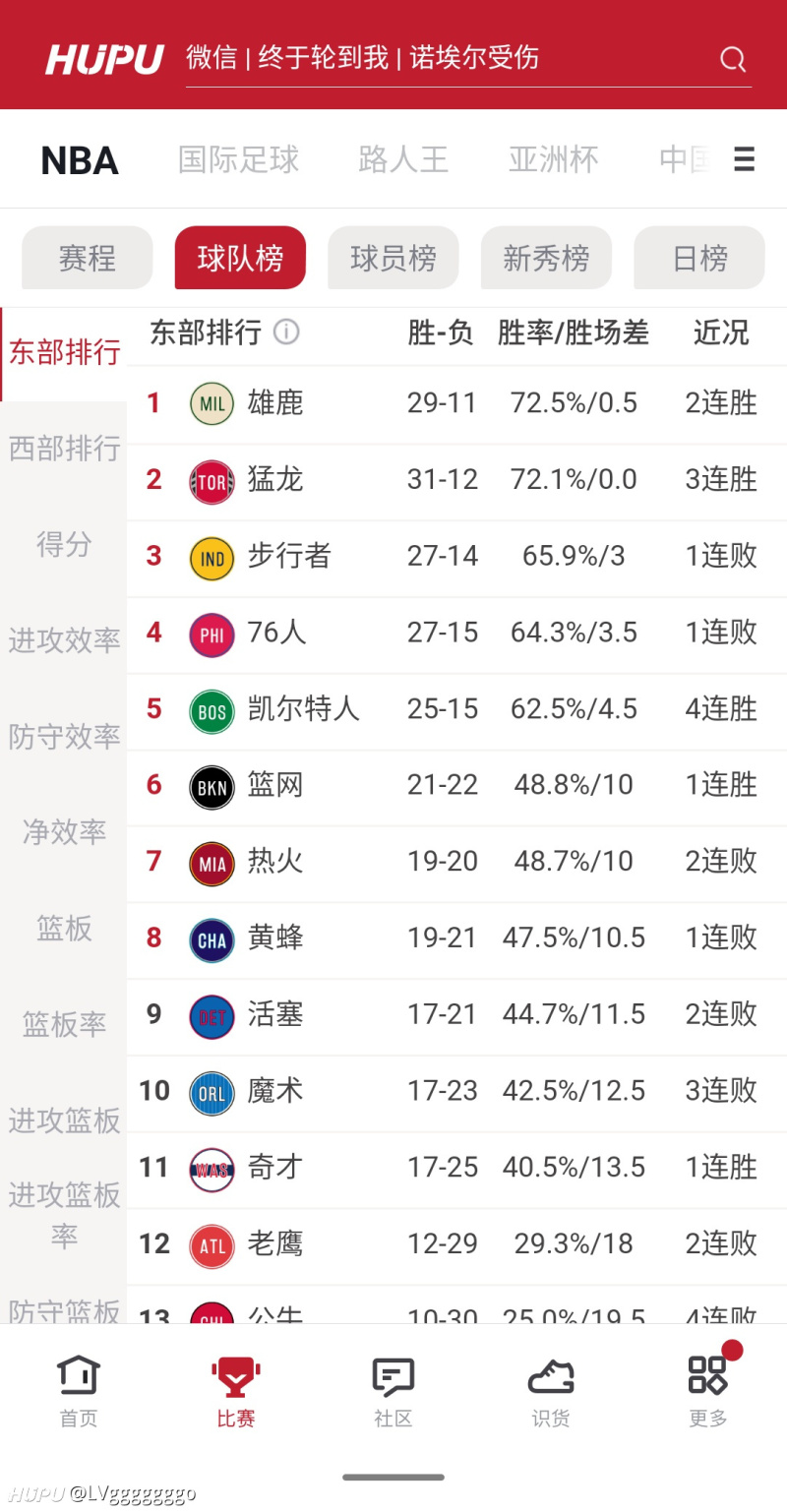
Task: Go to the 首页 tab
Action: click(79, 1391)
